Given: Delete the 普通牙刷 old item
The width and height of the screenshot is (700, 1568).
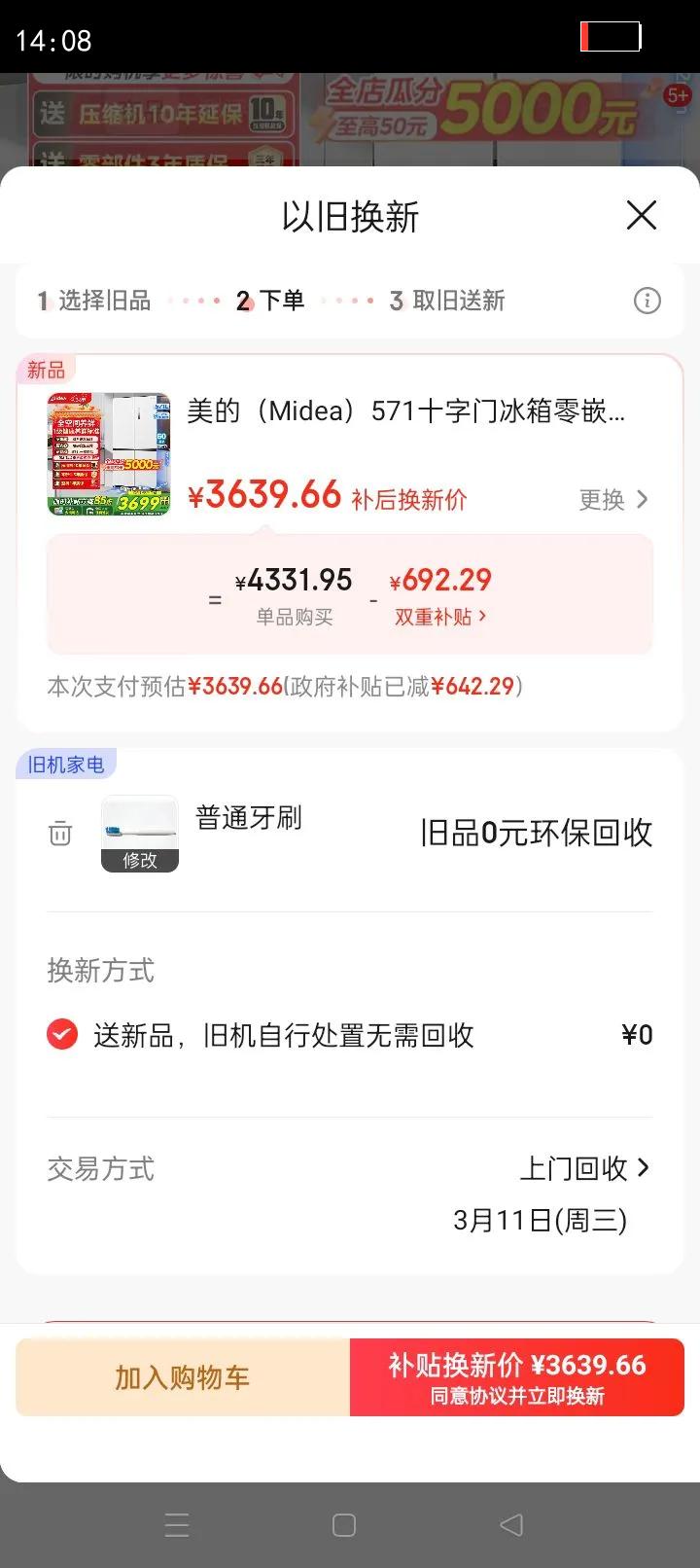Looking at the screenshot, I should point(60,834).
